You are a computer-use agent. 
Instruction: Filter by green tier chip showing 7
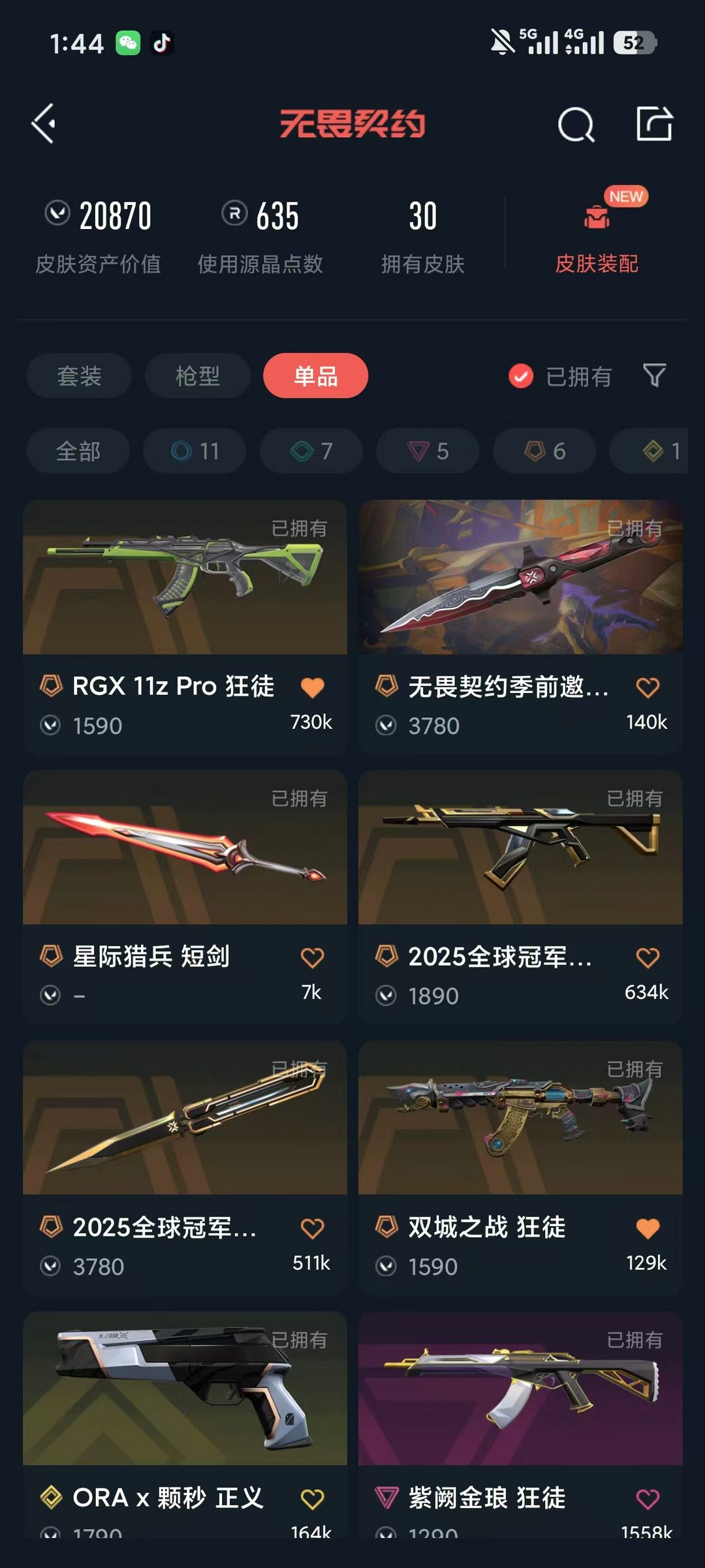coord(311,451)
